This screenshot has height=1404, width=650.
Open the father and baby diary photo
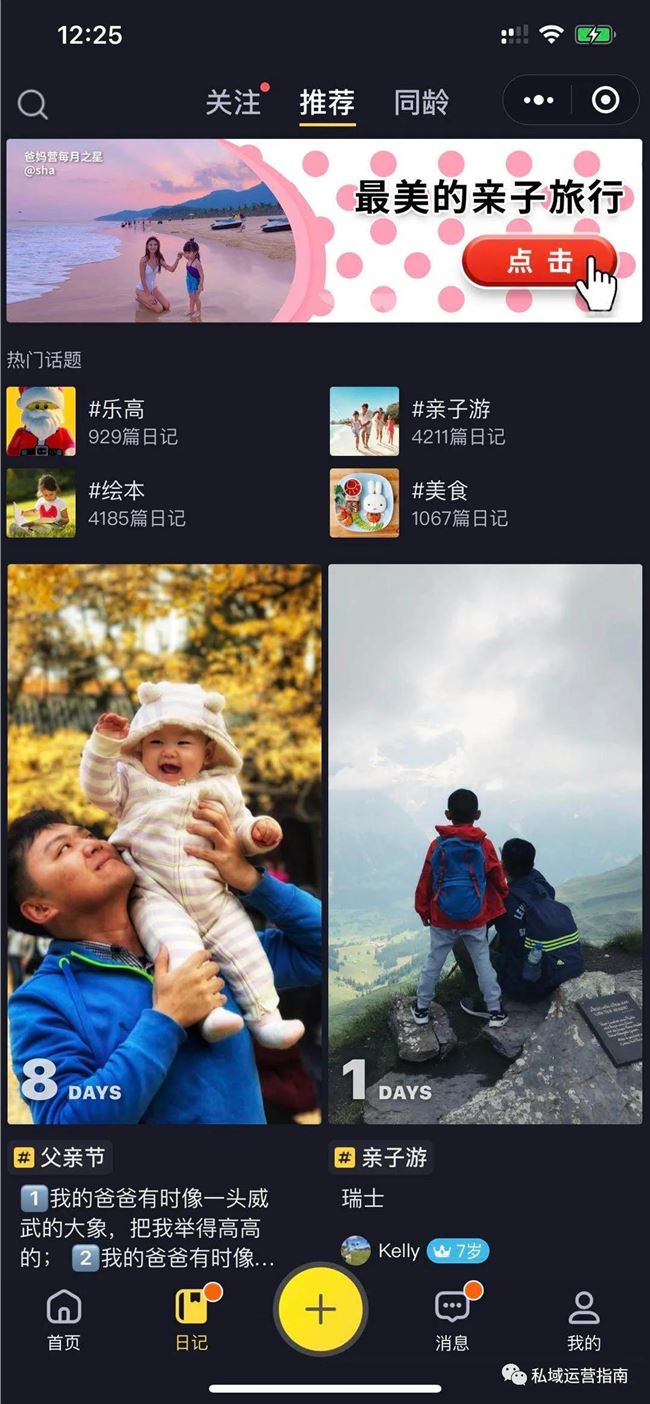click(x=165, y=843)
